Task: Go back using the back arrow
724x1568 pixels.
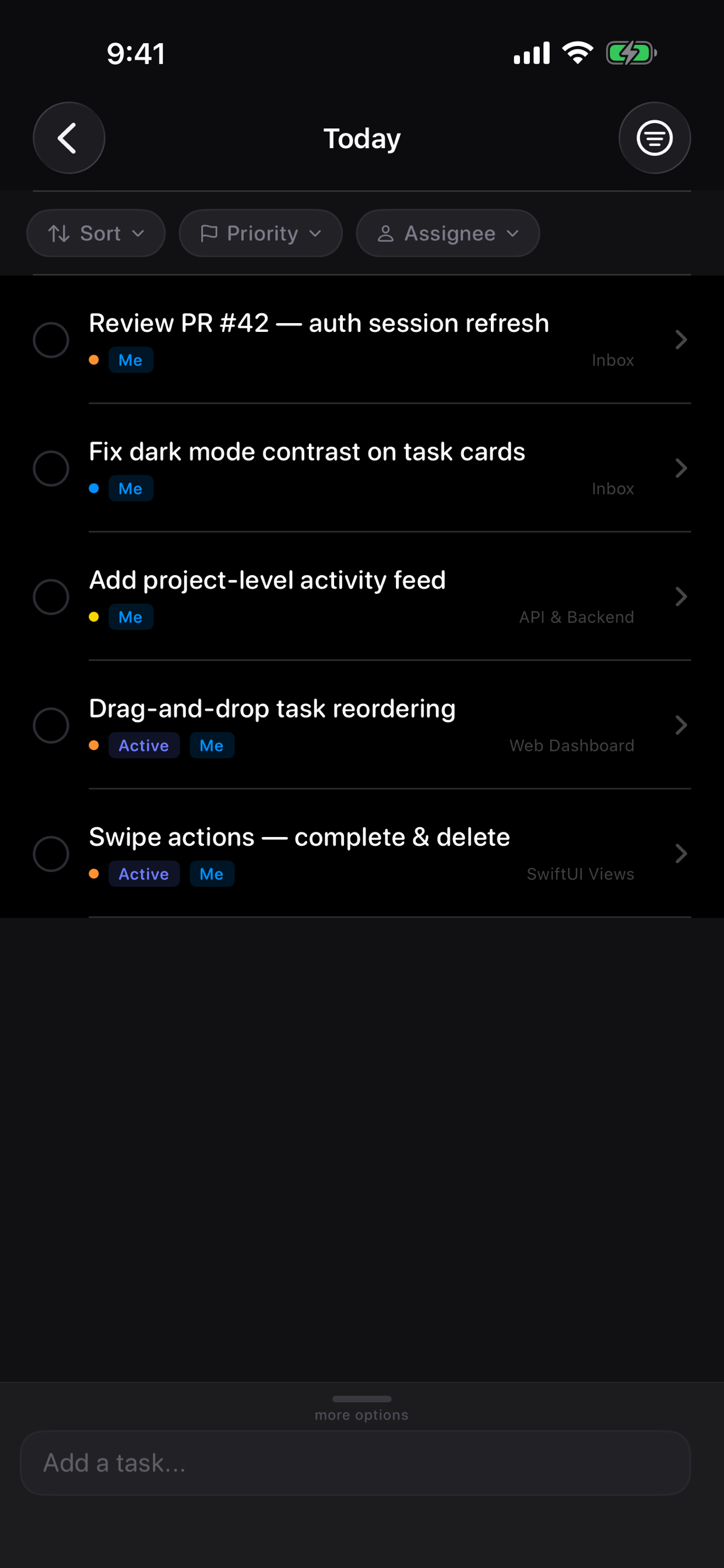Action: [69, 138]
